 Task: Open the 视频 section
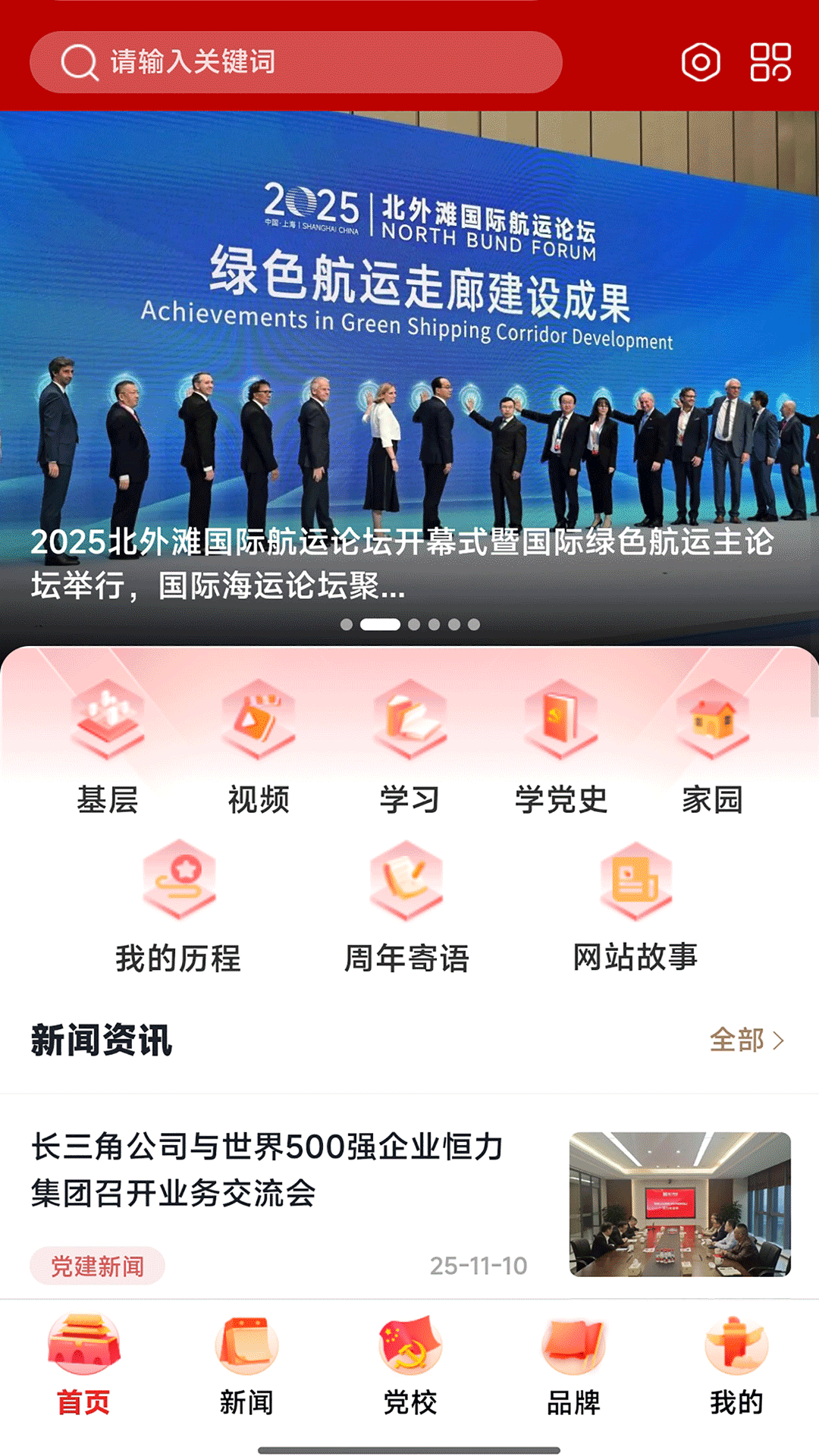point(259,747)
